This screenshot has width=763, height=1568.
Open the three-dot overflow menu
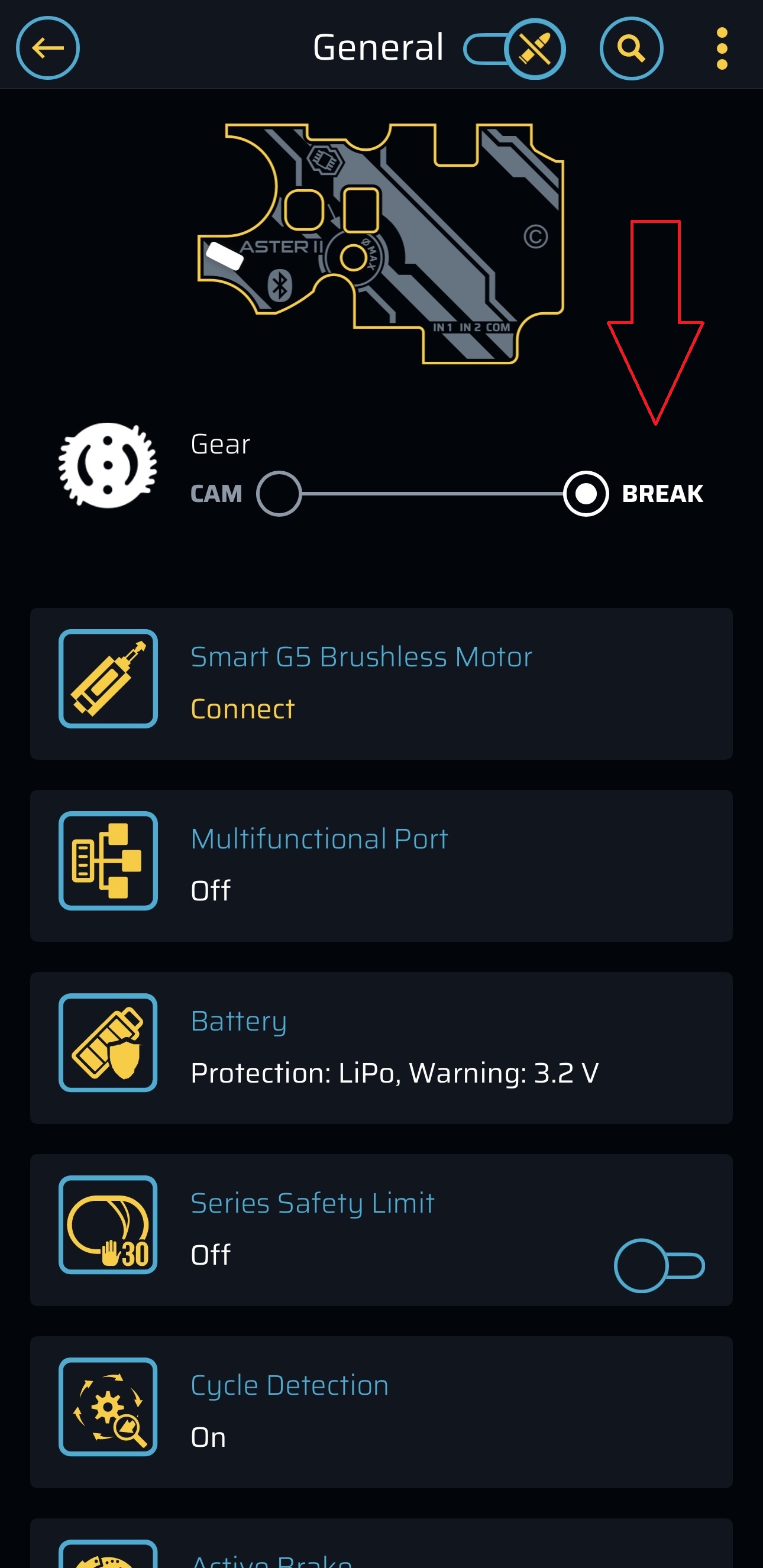click(722, 48)
